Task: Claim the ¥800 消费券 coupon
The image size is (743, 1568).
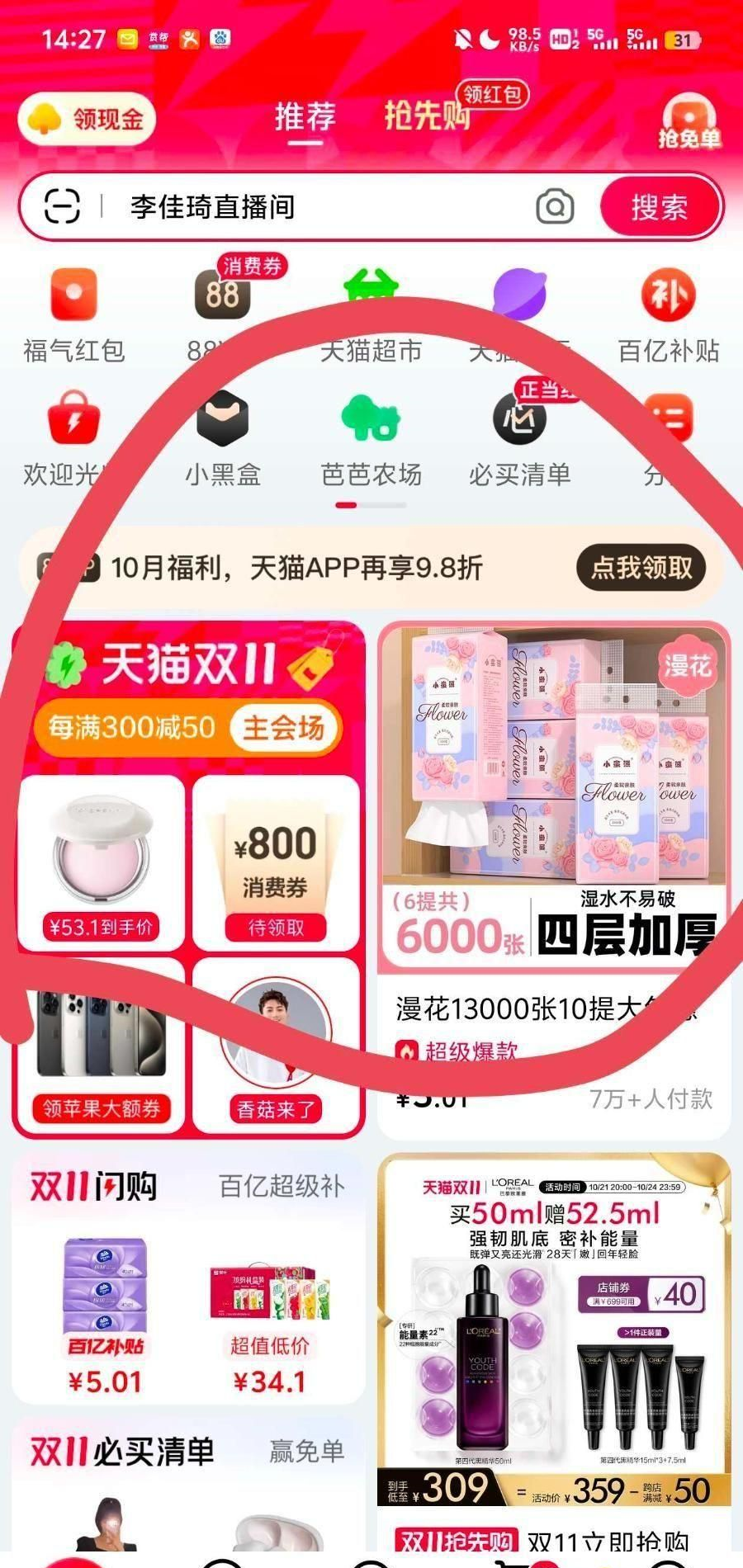Action: point(276,863)
